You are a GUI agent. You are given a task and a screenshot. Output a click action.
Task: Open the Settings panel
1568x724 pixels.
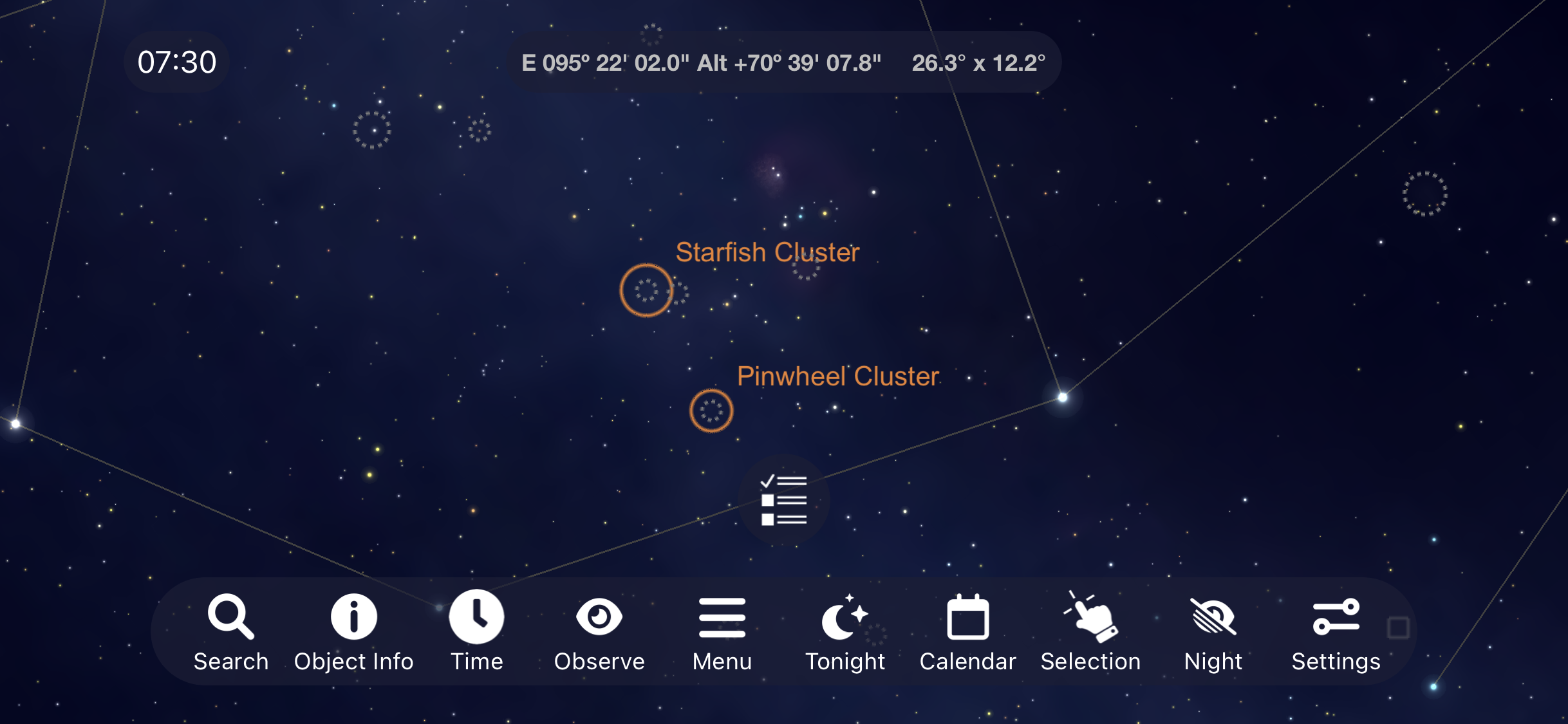coord(1336,631)
